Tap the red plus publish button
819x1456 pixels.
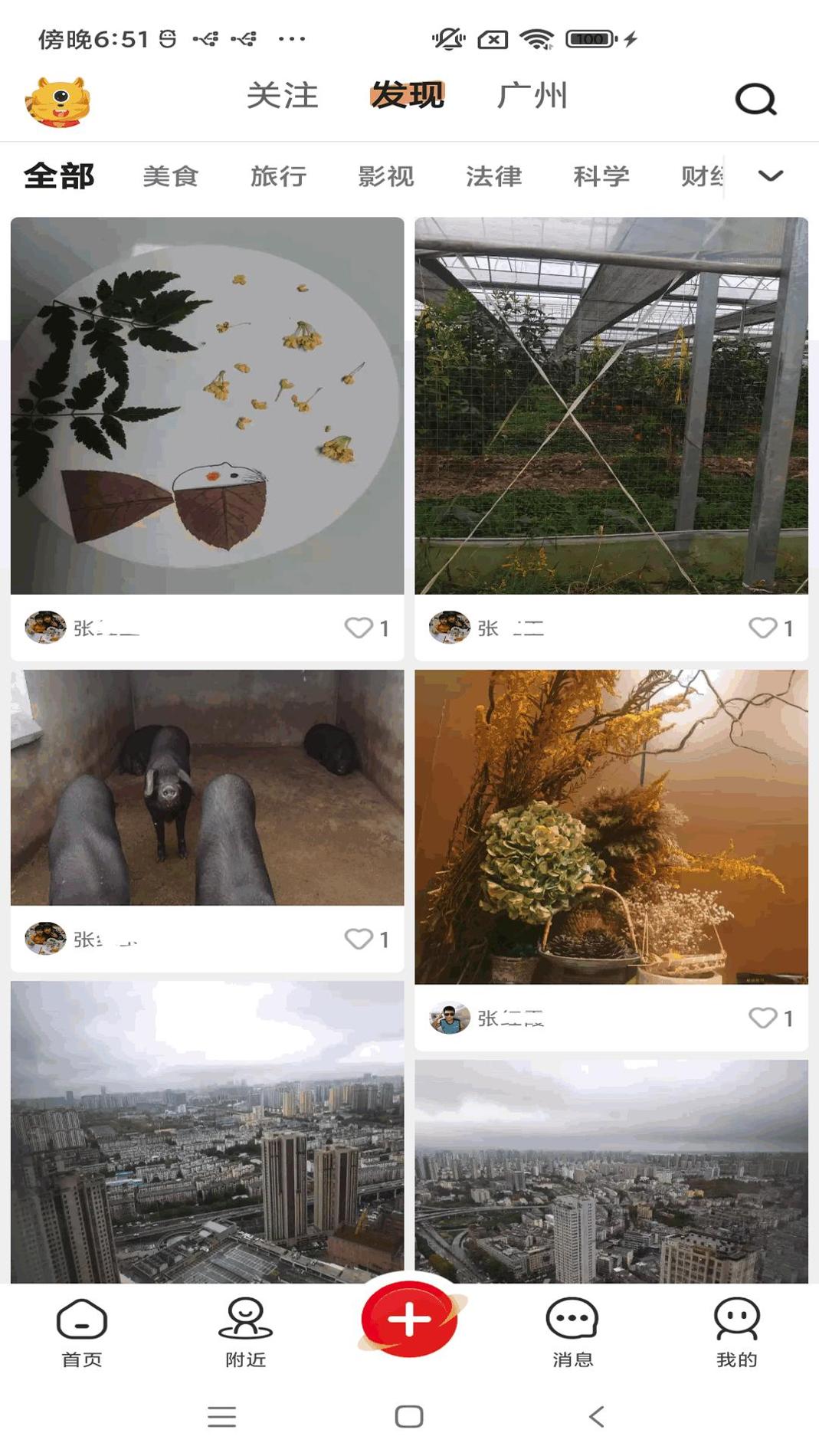409,1319
